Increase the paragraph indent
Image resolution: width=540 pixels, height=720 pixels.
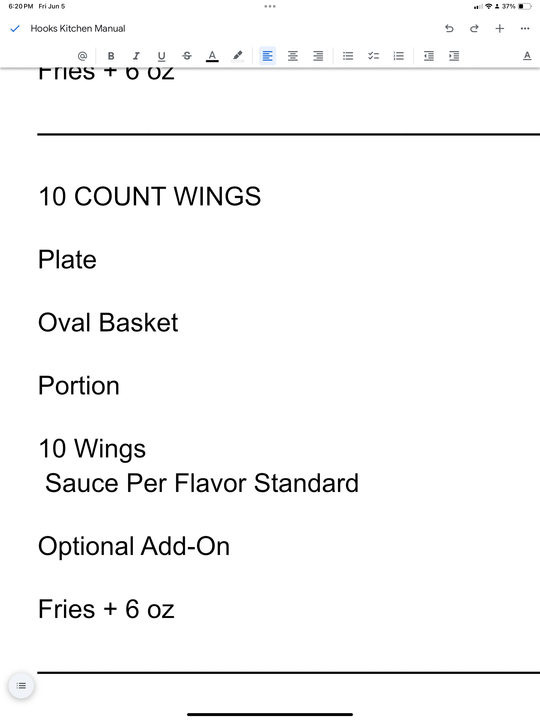coord(454,56)
